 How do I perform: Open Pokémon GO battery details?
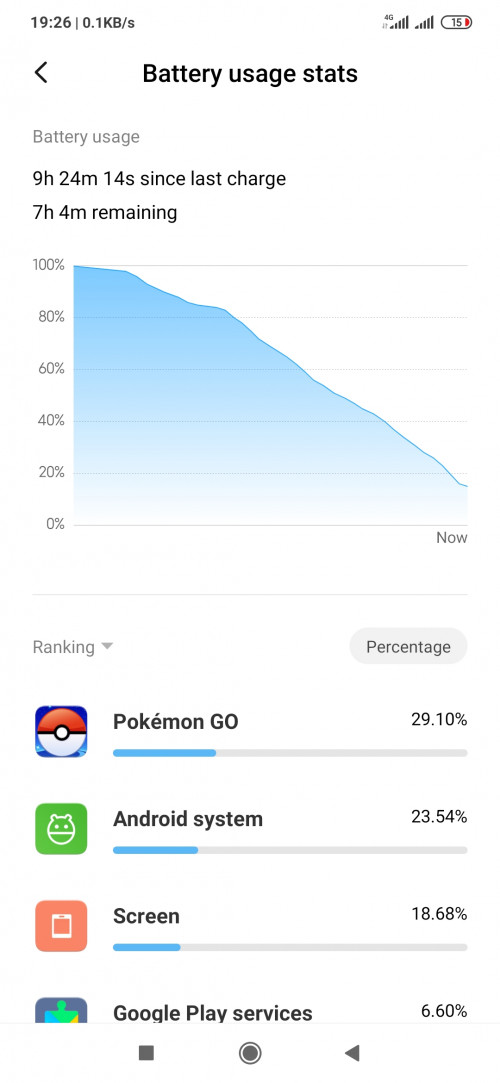click(250, 731)
